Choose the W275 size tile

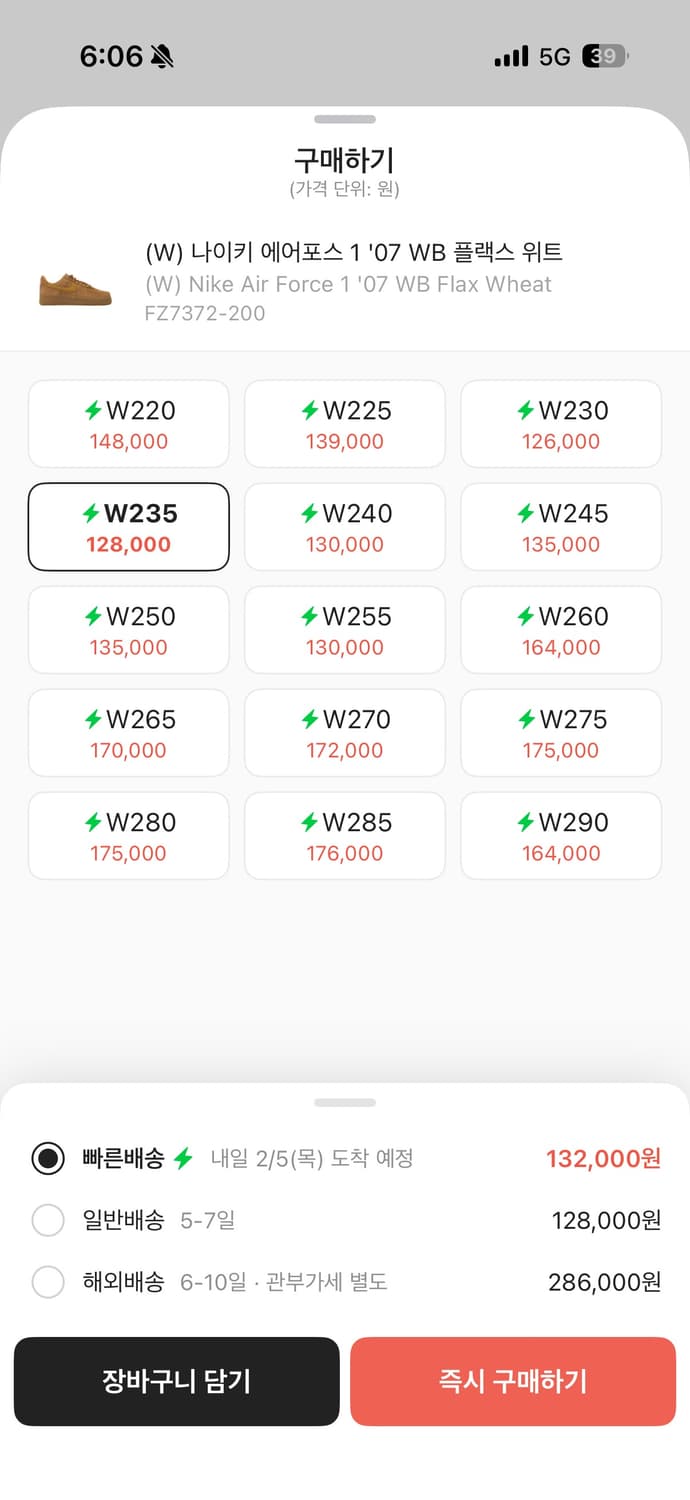point(561,733)
